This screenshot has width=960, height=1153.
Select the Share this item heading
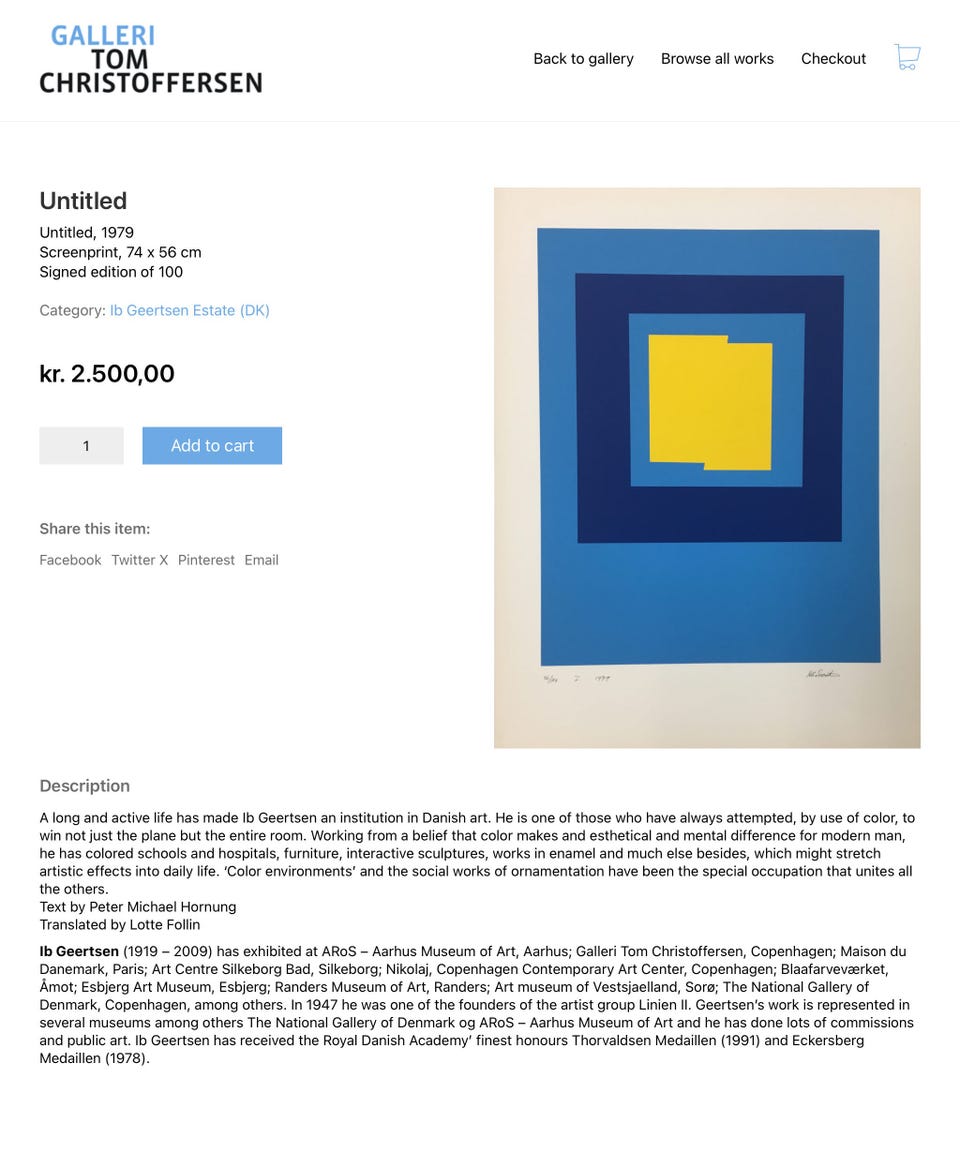[94, 528]
